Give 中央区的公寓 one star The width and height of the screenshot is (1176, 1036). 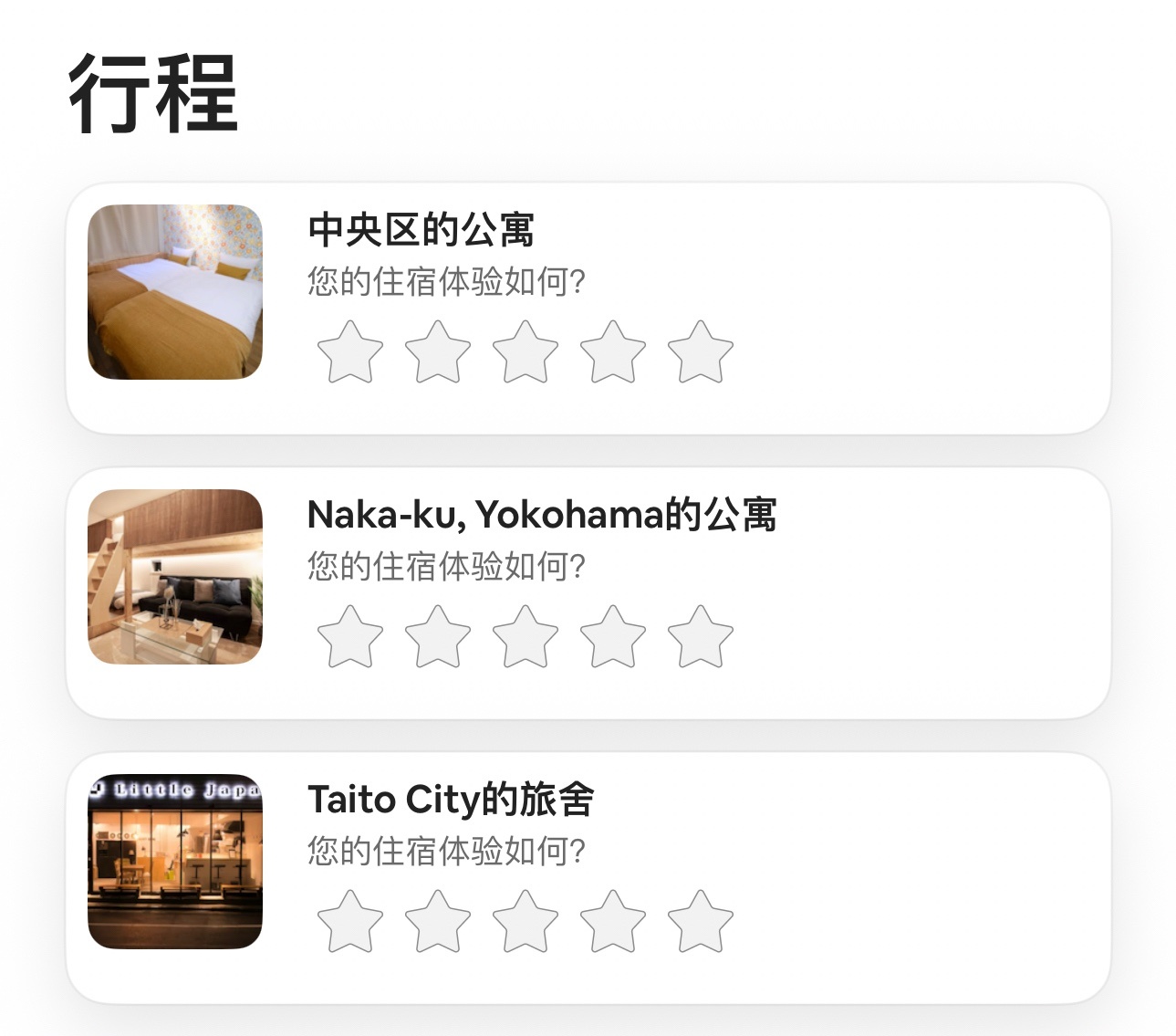point(349,352)
